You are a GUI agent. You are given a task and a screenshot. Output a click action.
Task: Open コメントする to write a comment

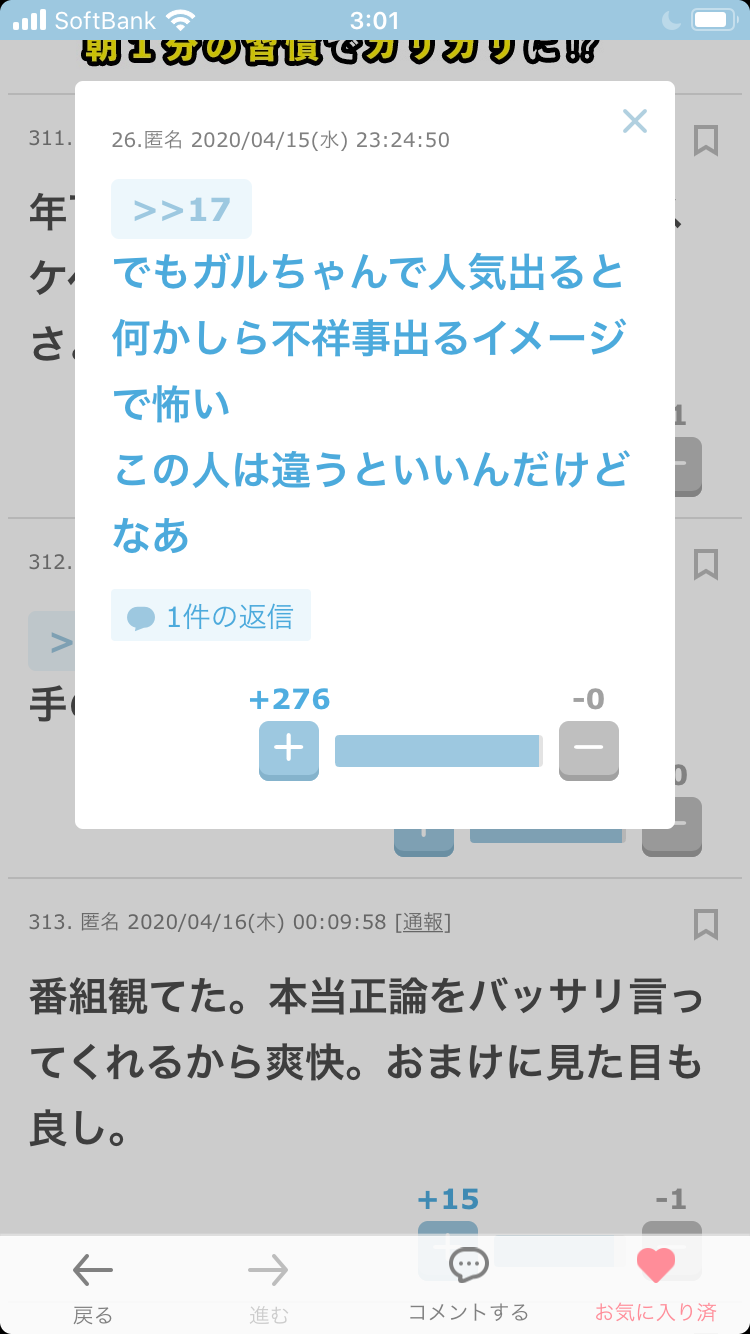click(468, 1286)
